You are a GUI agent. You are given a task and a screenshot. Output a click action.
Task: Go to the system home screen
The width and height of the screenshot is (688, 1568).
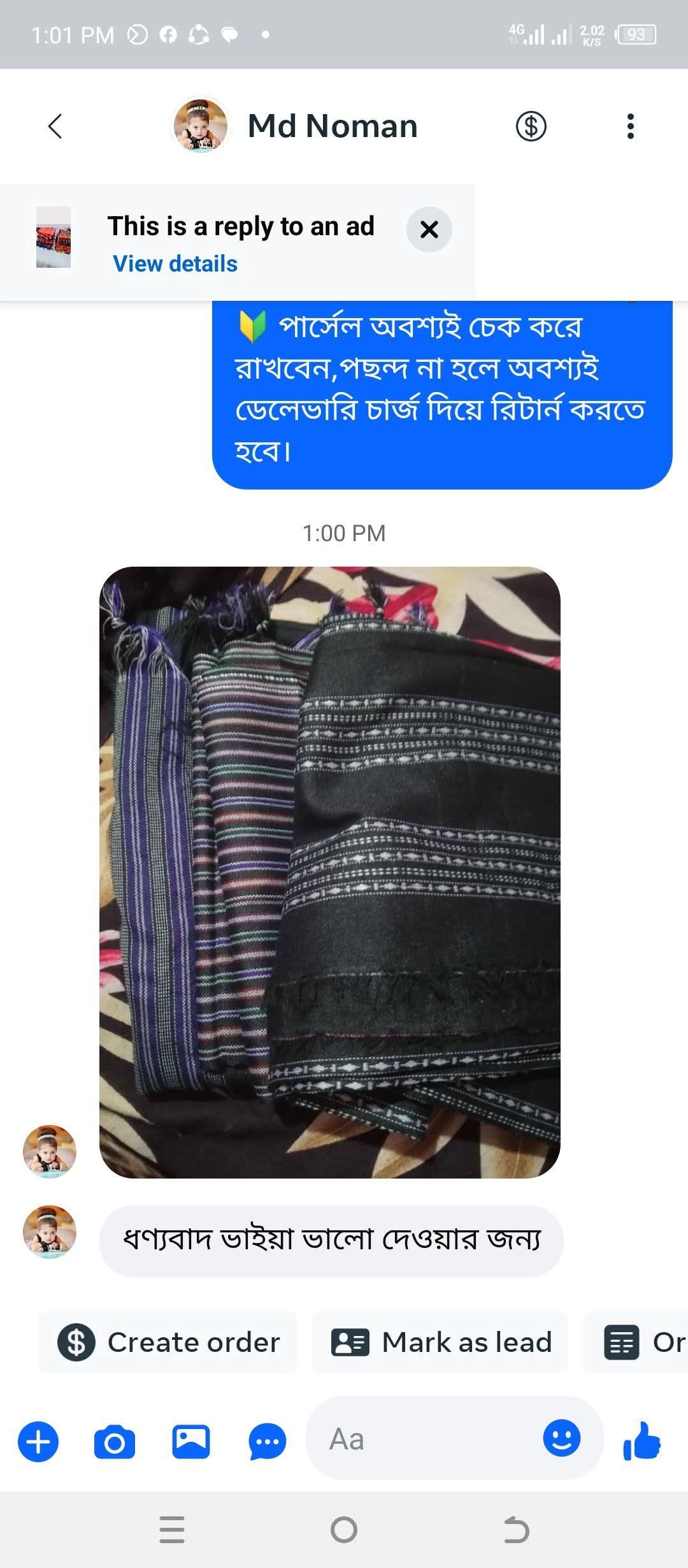click(x=344, y=1529)
